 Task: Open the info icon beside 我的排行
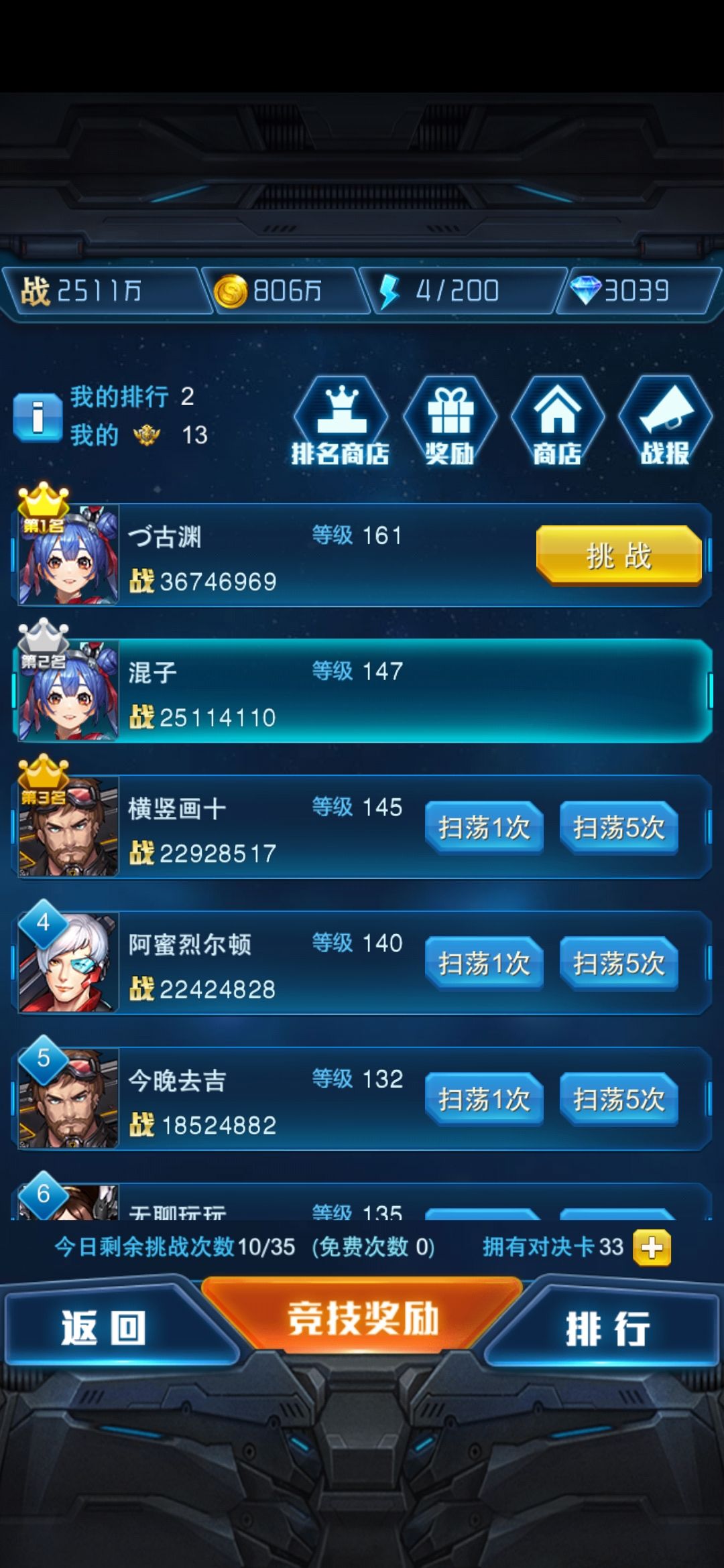(38, 417)
